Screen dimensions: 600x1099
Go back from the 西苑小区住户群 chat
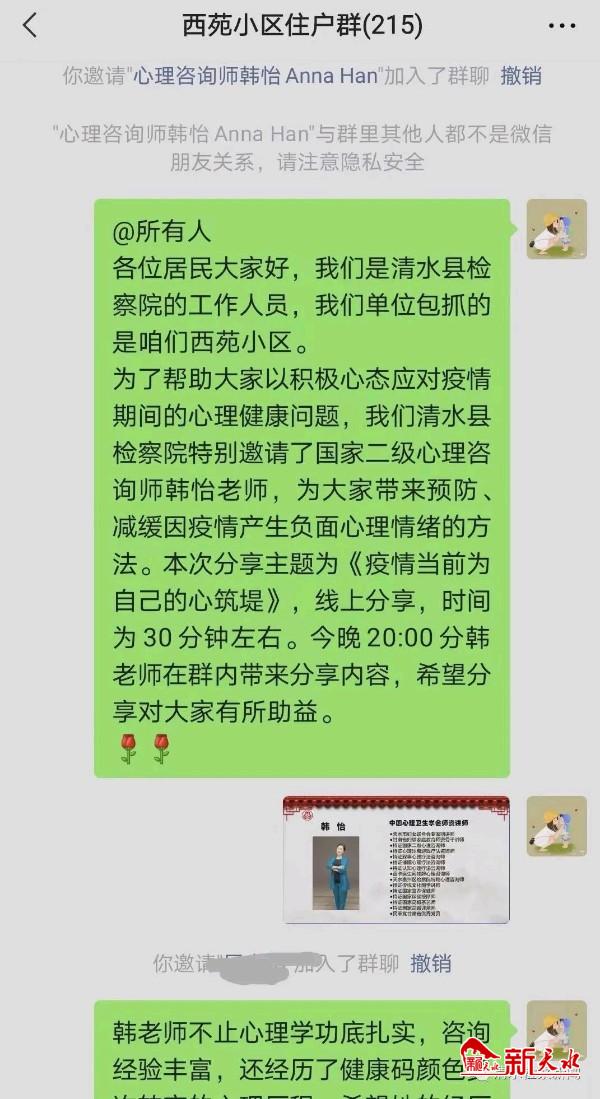point(29,26)
